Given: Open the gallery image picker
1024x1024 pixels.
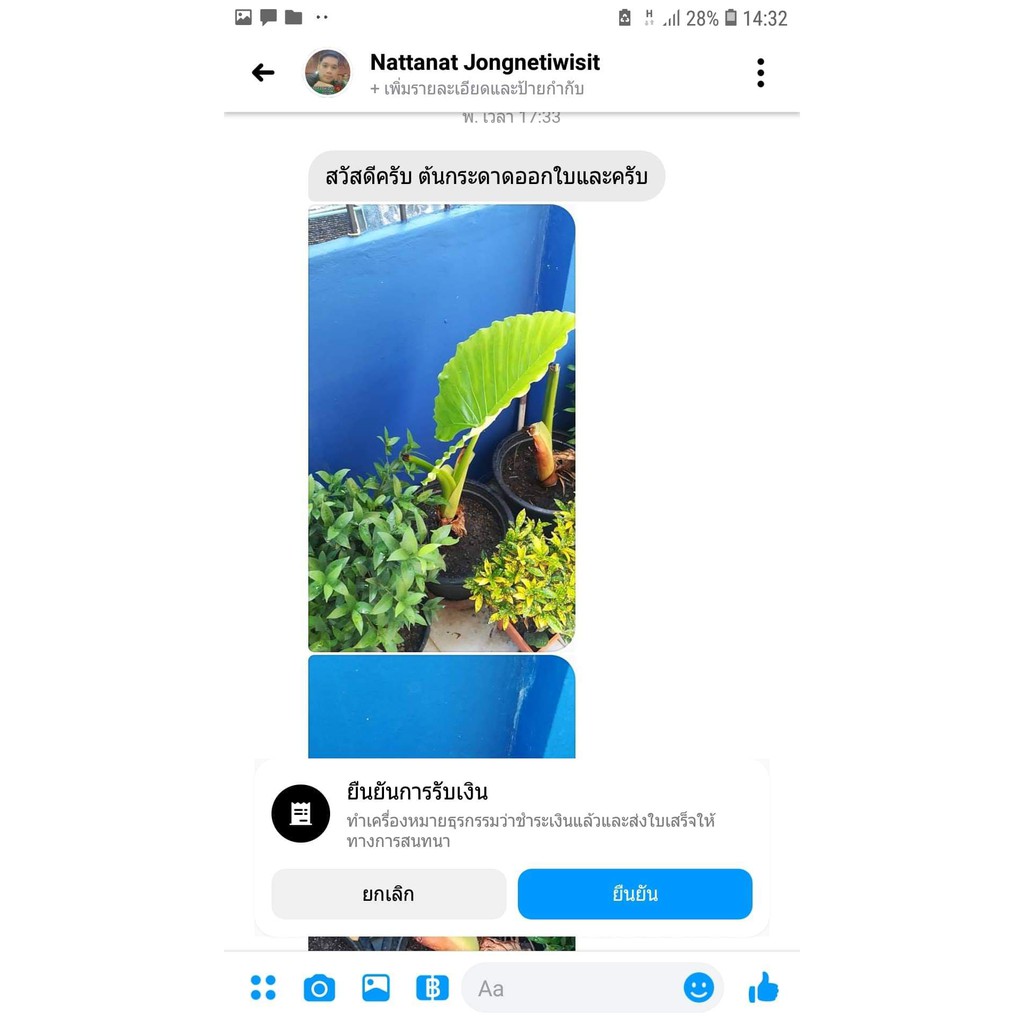Looking at the screenshot, I should pos(376,988).
